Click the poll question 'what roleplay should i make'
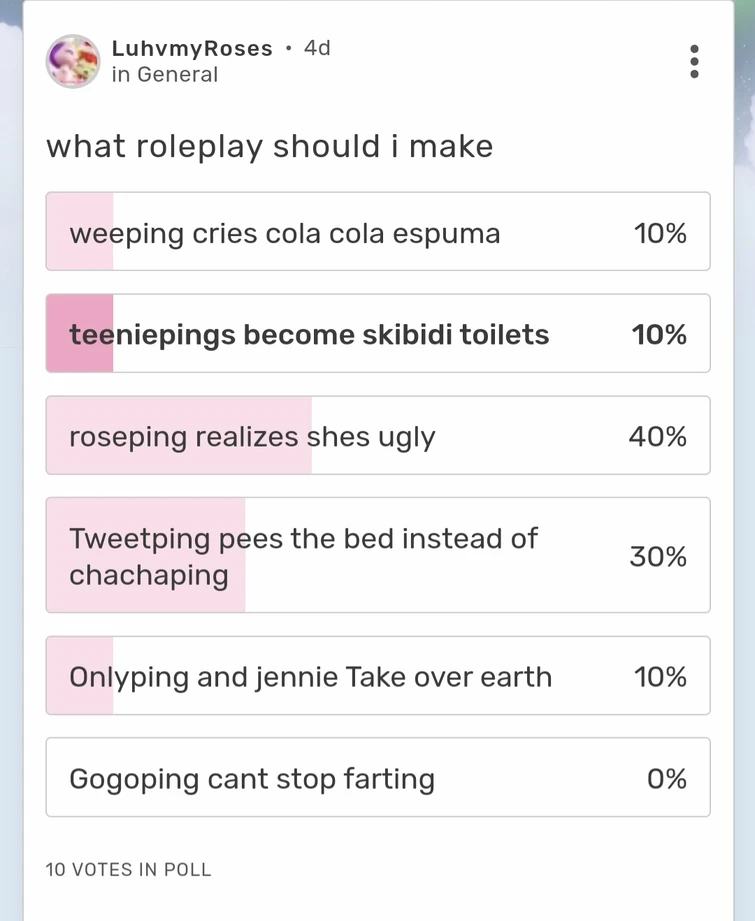The width and height of the screenshot is (755, 921). coord(268,146)
